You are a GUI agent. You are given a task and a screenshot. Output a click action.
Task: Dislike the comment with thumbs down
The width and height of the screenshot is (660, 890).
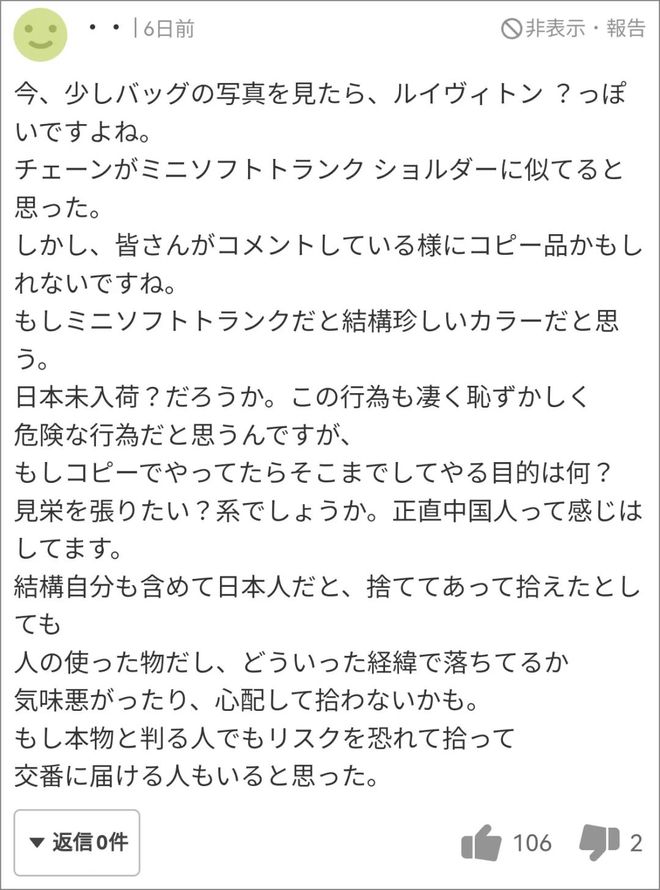point(600,843)
